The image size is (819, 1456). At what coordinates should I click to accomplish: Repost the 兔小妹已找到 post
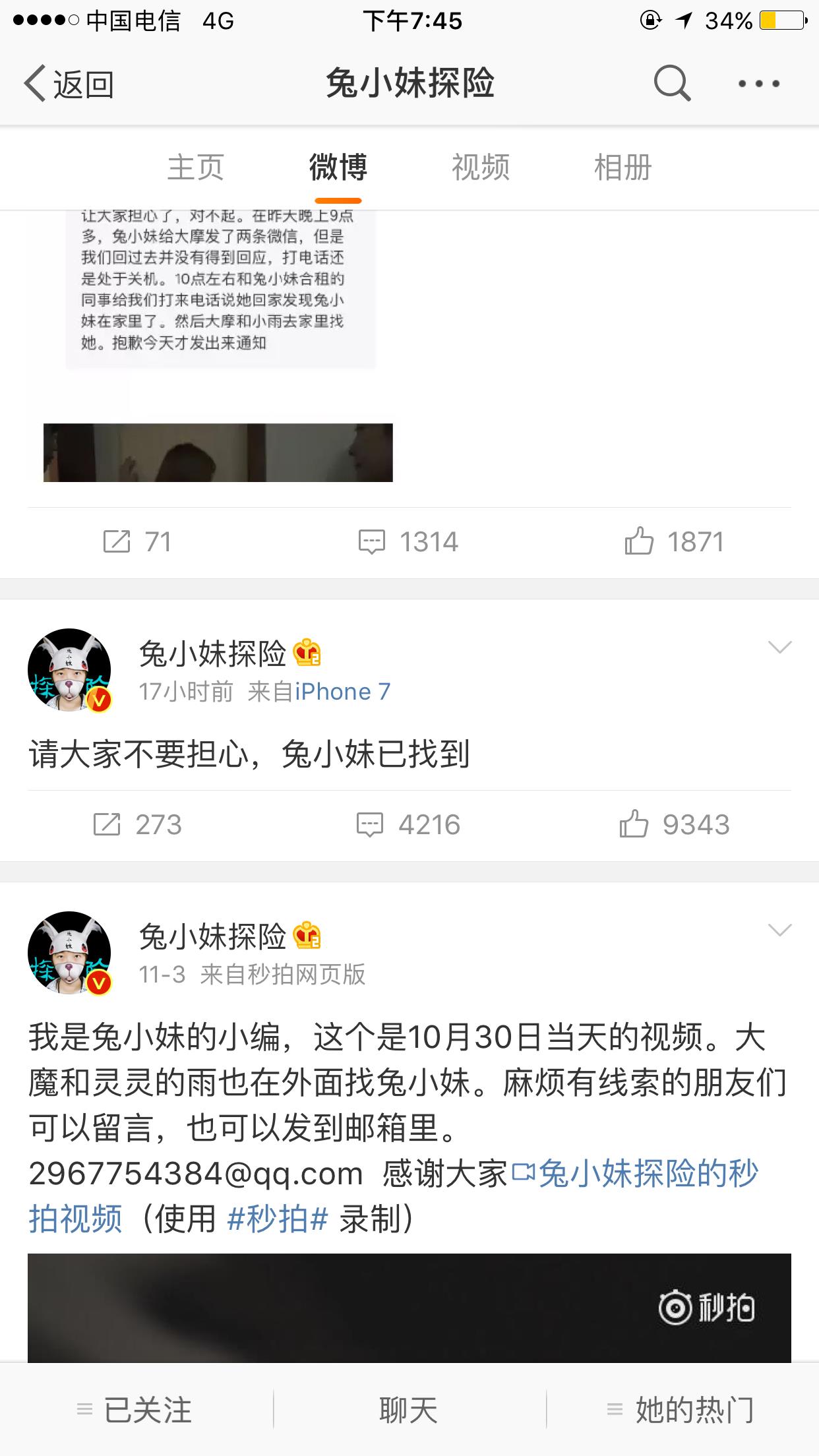137,825
